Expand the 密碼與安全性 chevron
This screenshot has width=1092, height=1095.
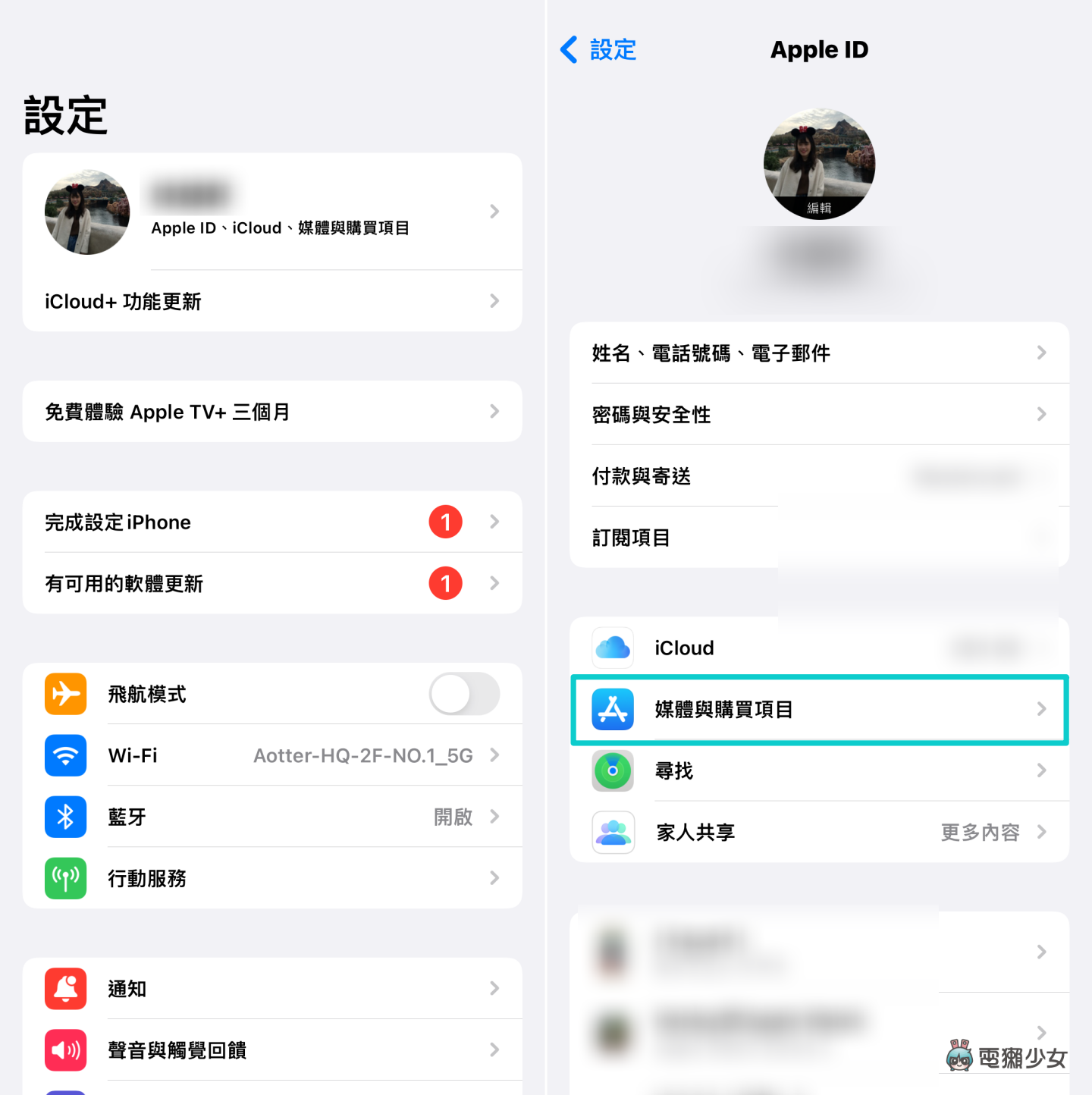coord(1040,414)
